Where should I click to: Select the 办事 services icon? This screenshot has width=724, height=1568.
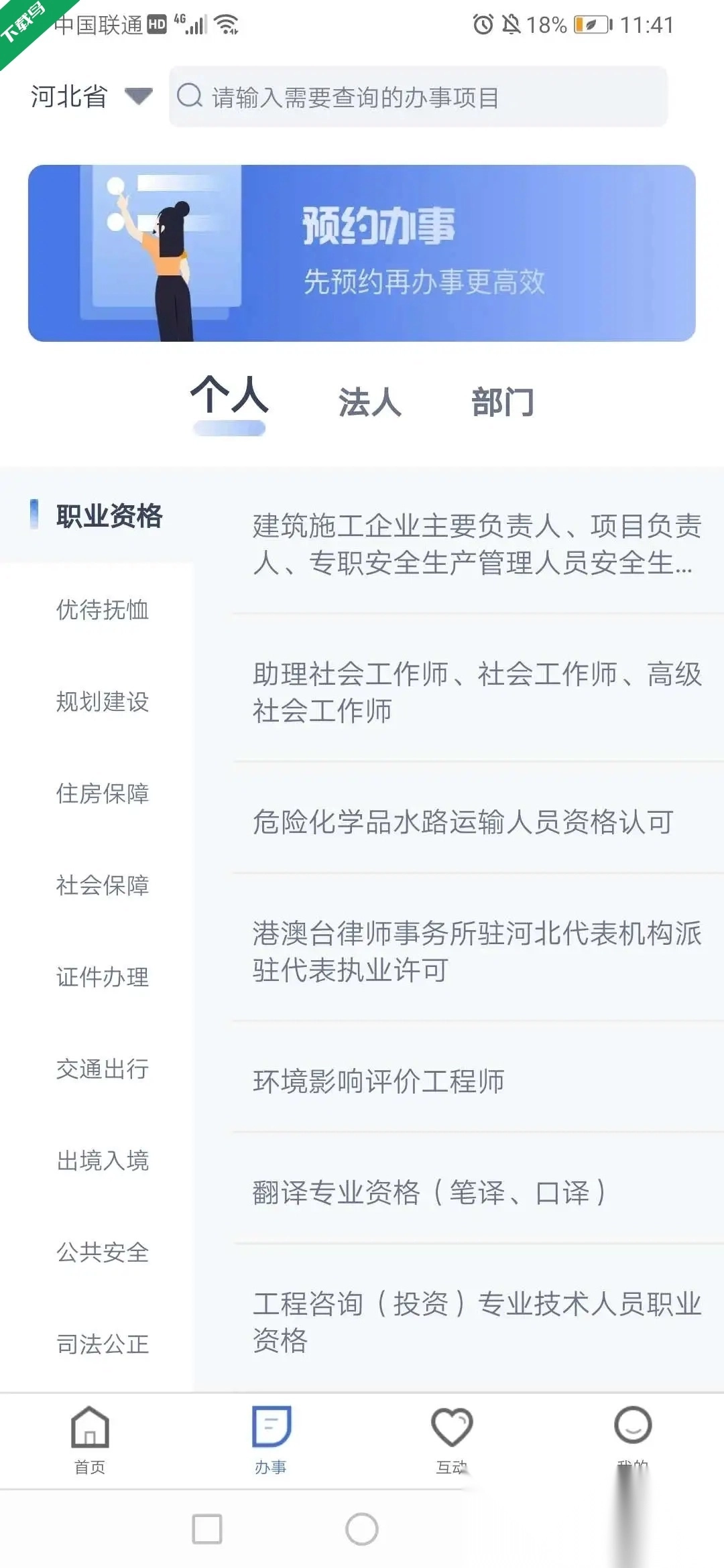271,1427
